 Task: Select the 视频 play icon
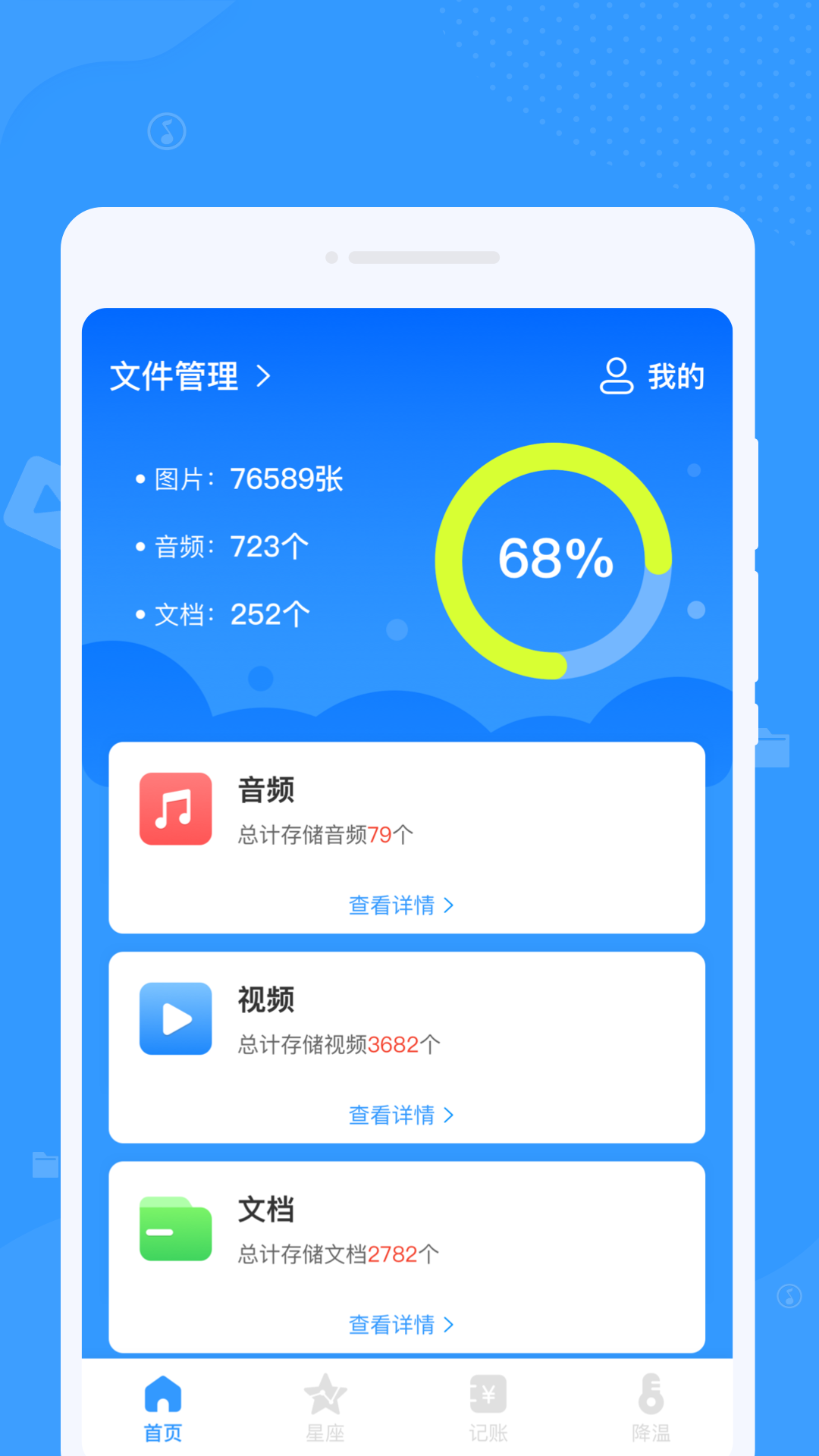click(x=175, y=1020)
